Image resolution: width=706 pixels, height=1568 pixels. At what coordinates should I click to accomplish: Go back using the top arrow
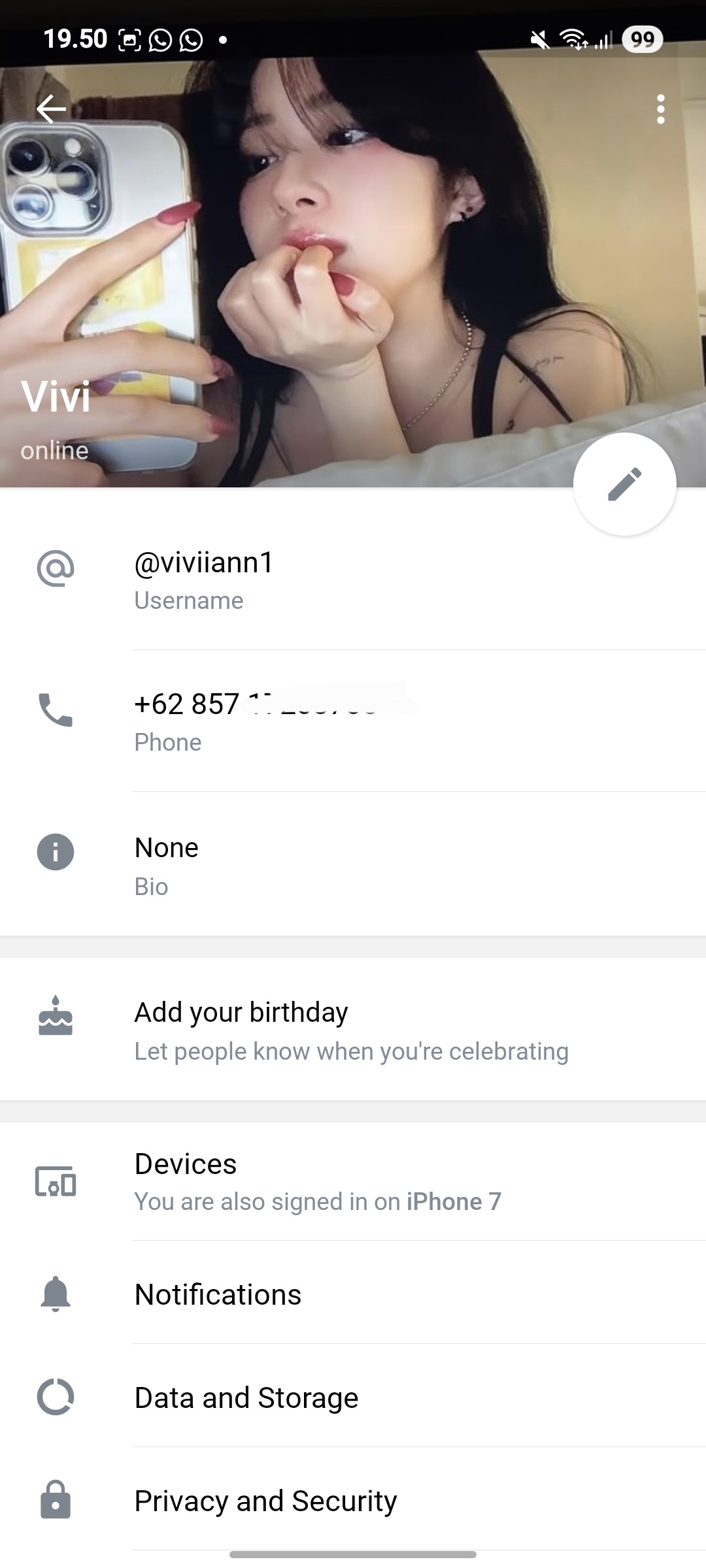(51, 109)
